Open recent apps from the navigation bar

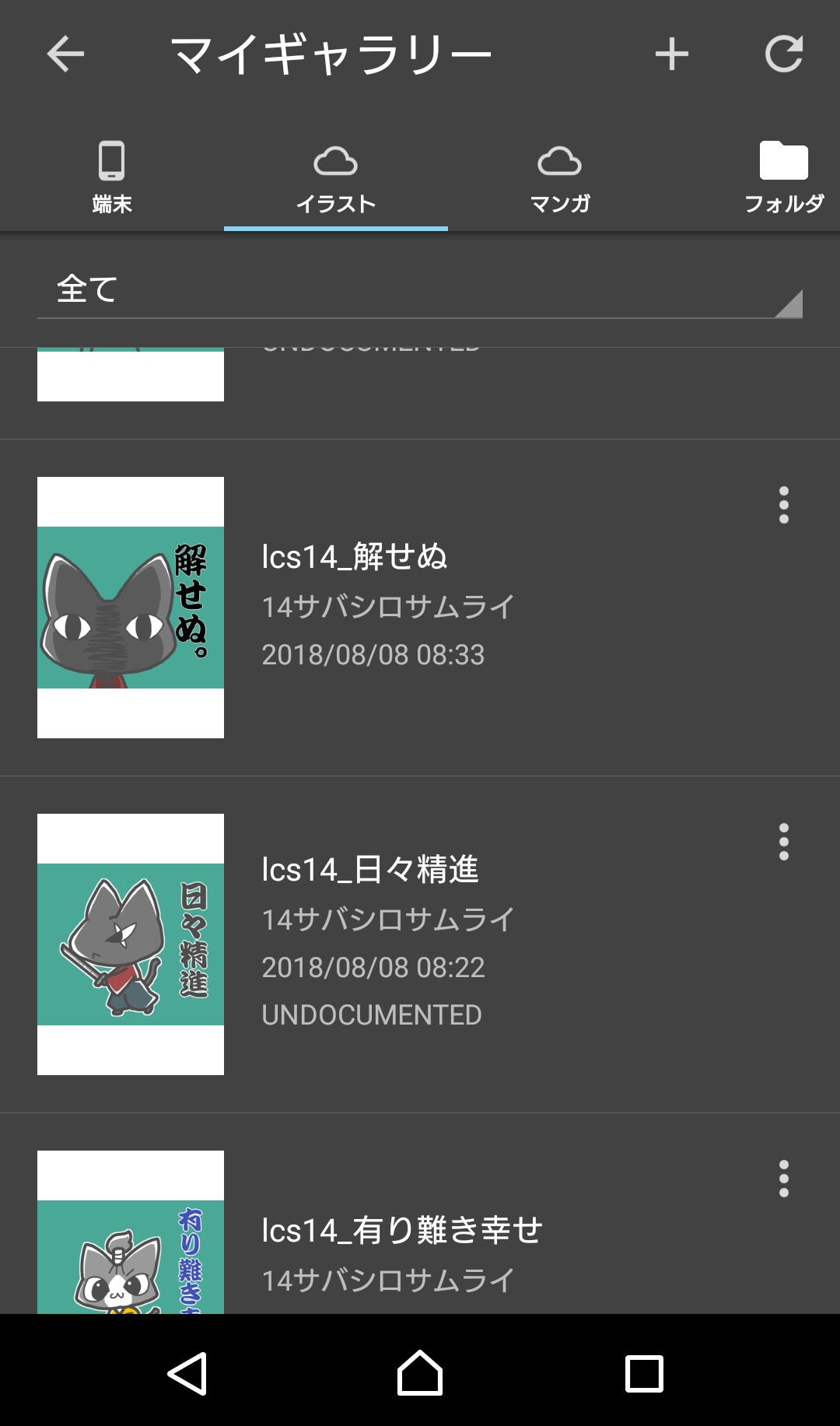644,1373
